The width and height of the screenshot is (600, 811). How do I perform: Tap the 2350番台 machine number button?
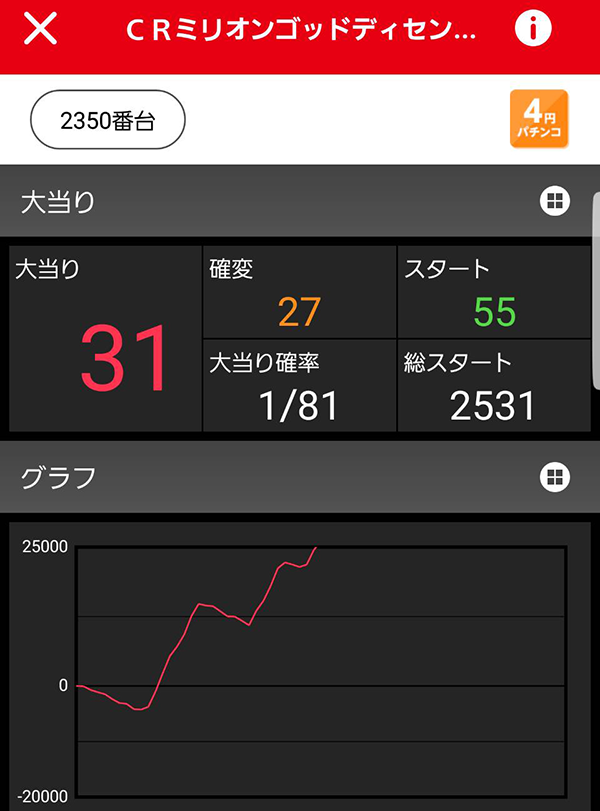[x=108, y=121]
